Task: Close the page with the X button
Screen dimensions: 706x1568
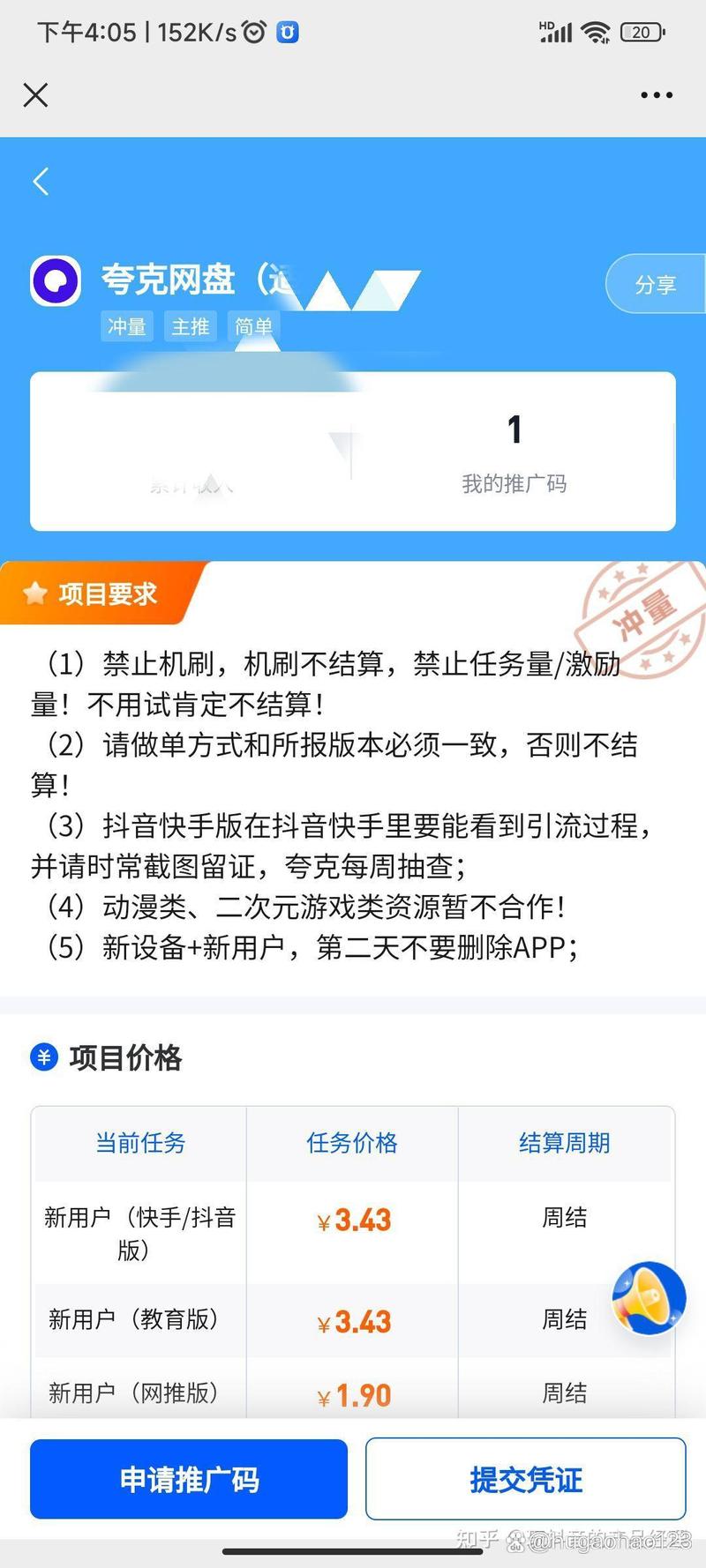Action: [x=35, y=94]
